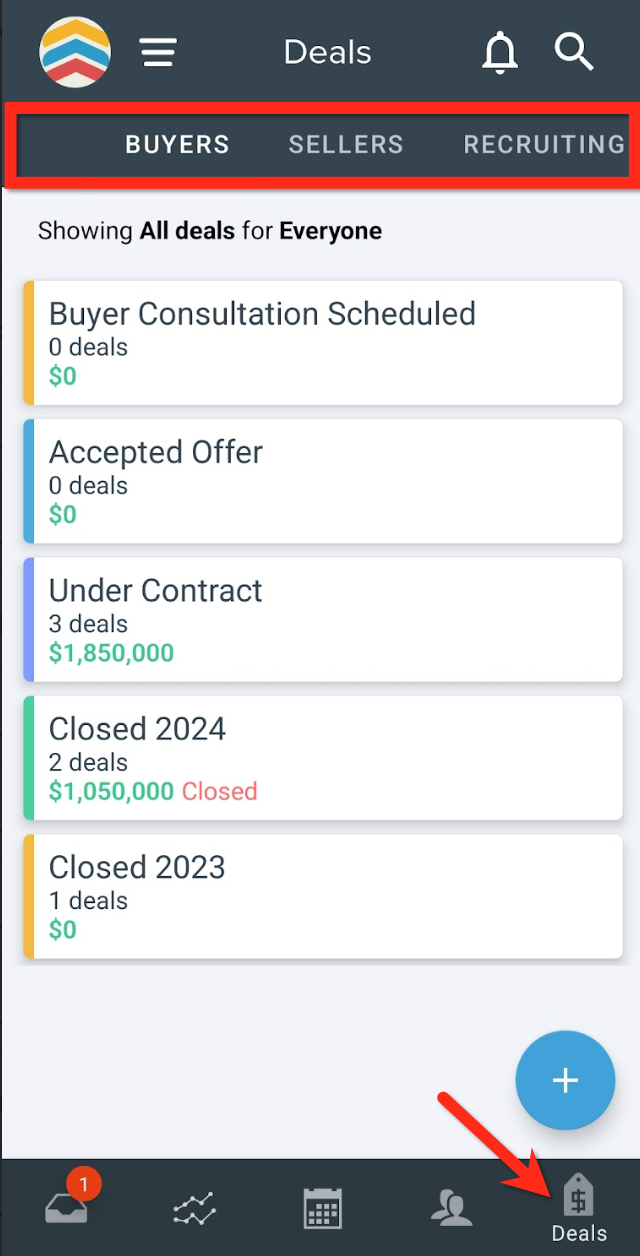
Task: Open the notifications bell
Action: click(x=499, y=52)
